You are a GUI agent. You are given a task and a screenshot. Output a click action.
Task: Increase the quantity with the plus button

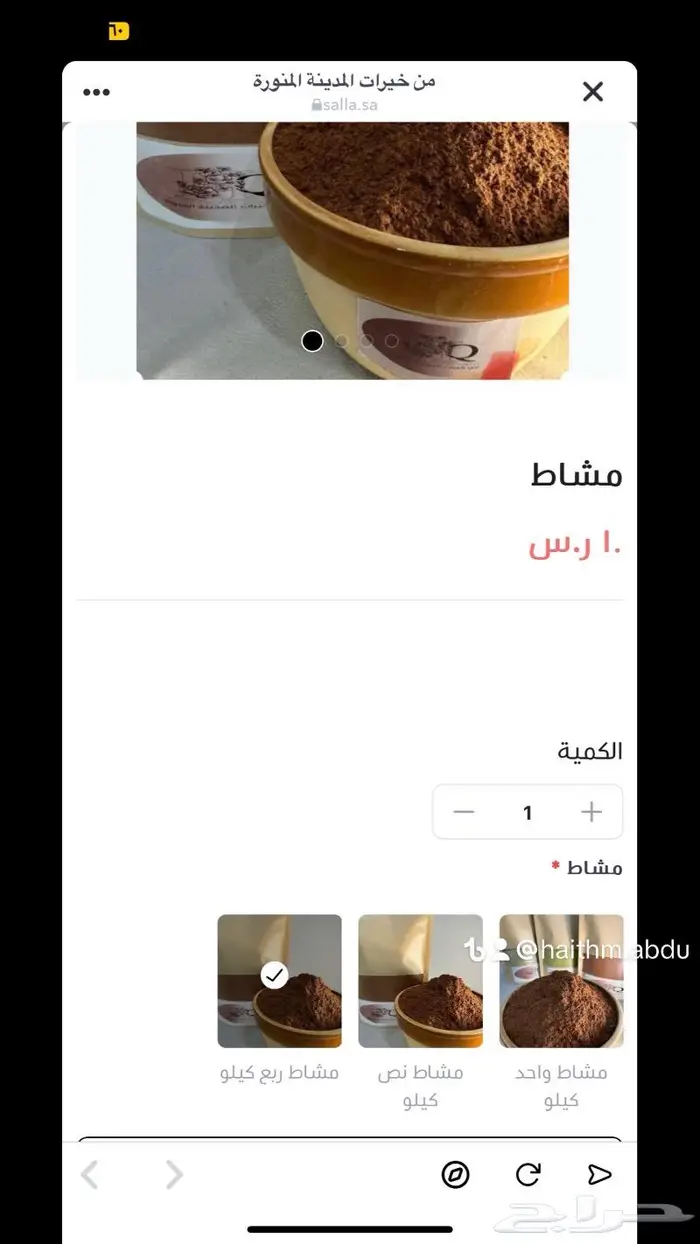pos(591,812)
